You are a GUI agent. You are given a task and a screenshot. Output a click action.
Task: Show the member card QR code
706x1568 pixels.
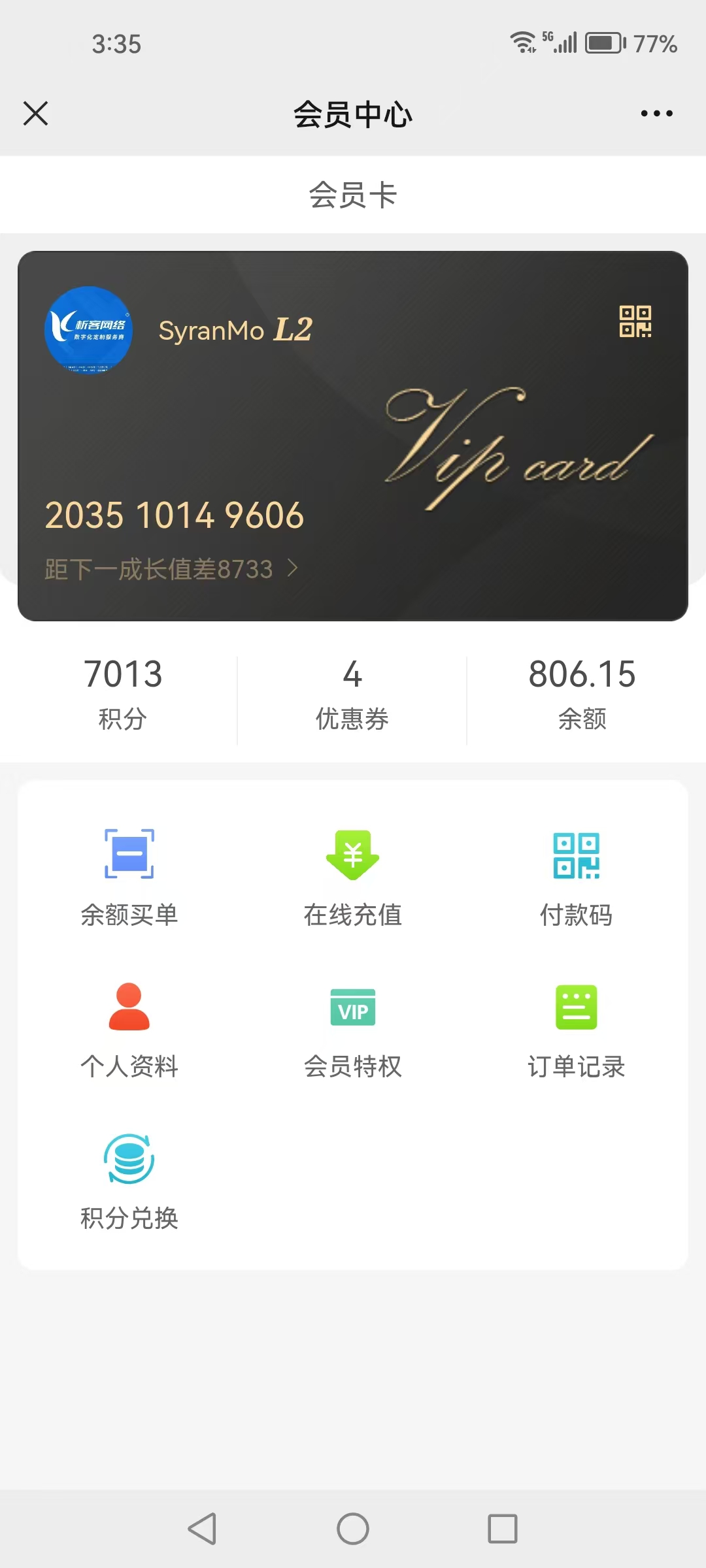click(x=635, y=321)
